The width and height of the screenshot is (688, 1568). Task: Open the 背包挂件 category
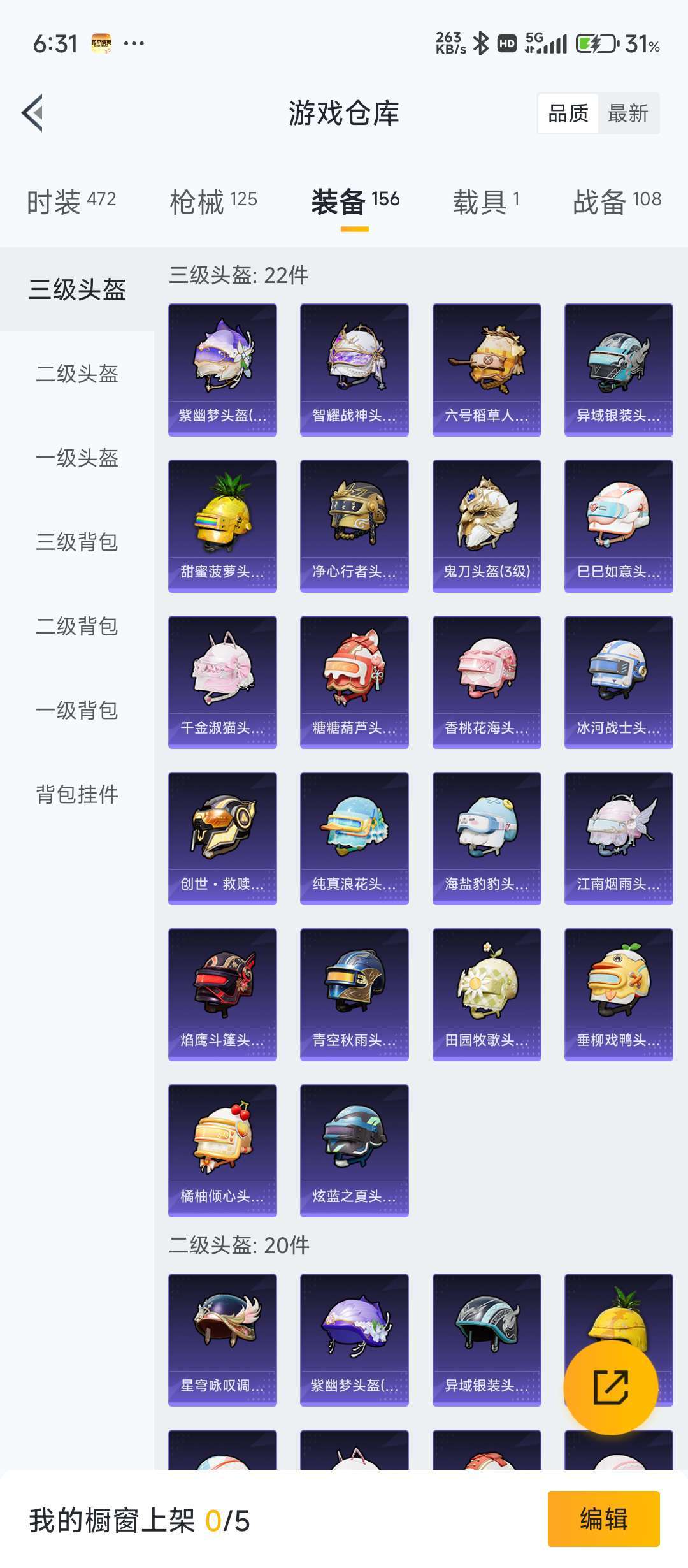77,794
